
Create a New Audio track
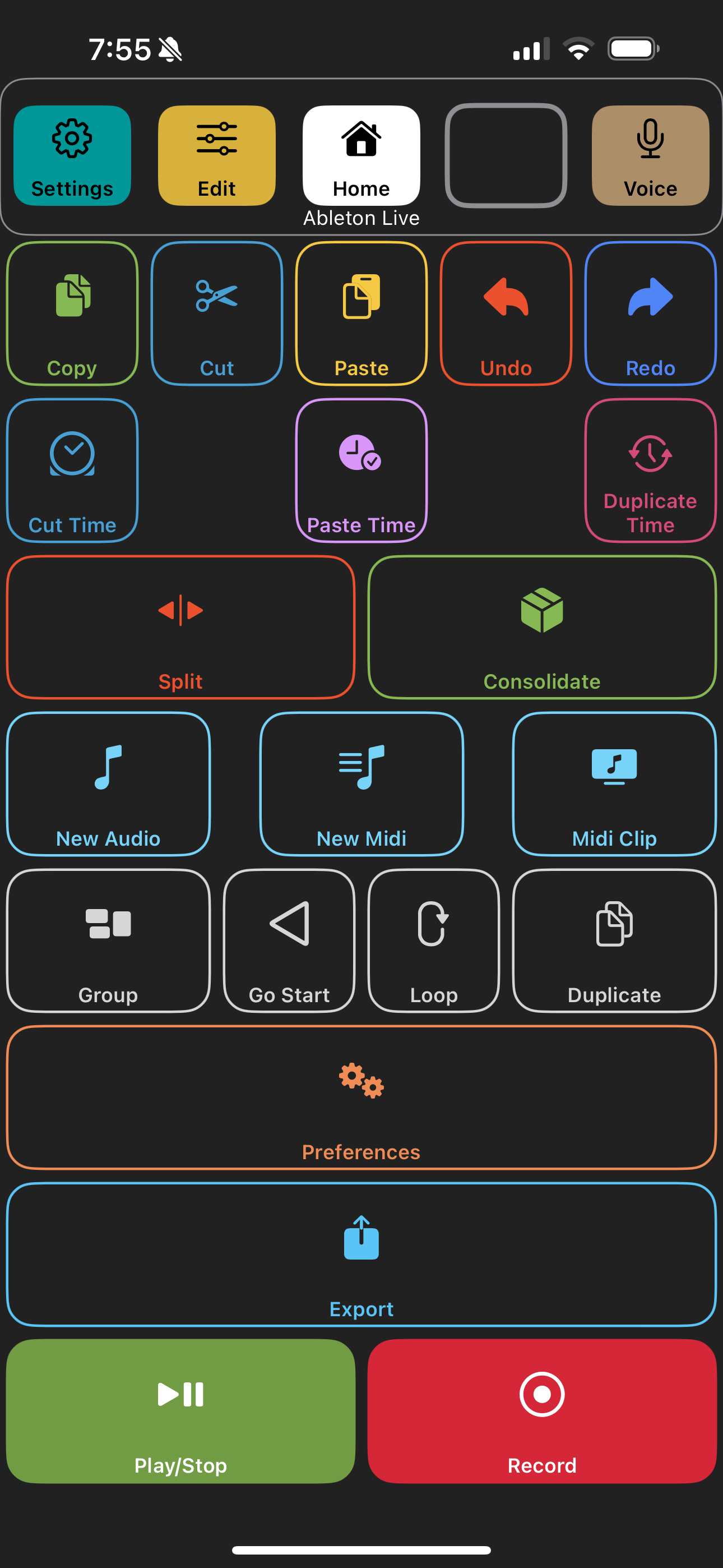click(108, 784)
